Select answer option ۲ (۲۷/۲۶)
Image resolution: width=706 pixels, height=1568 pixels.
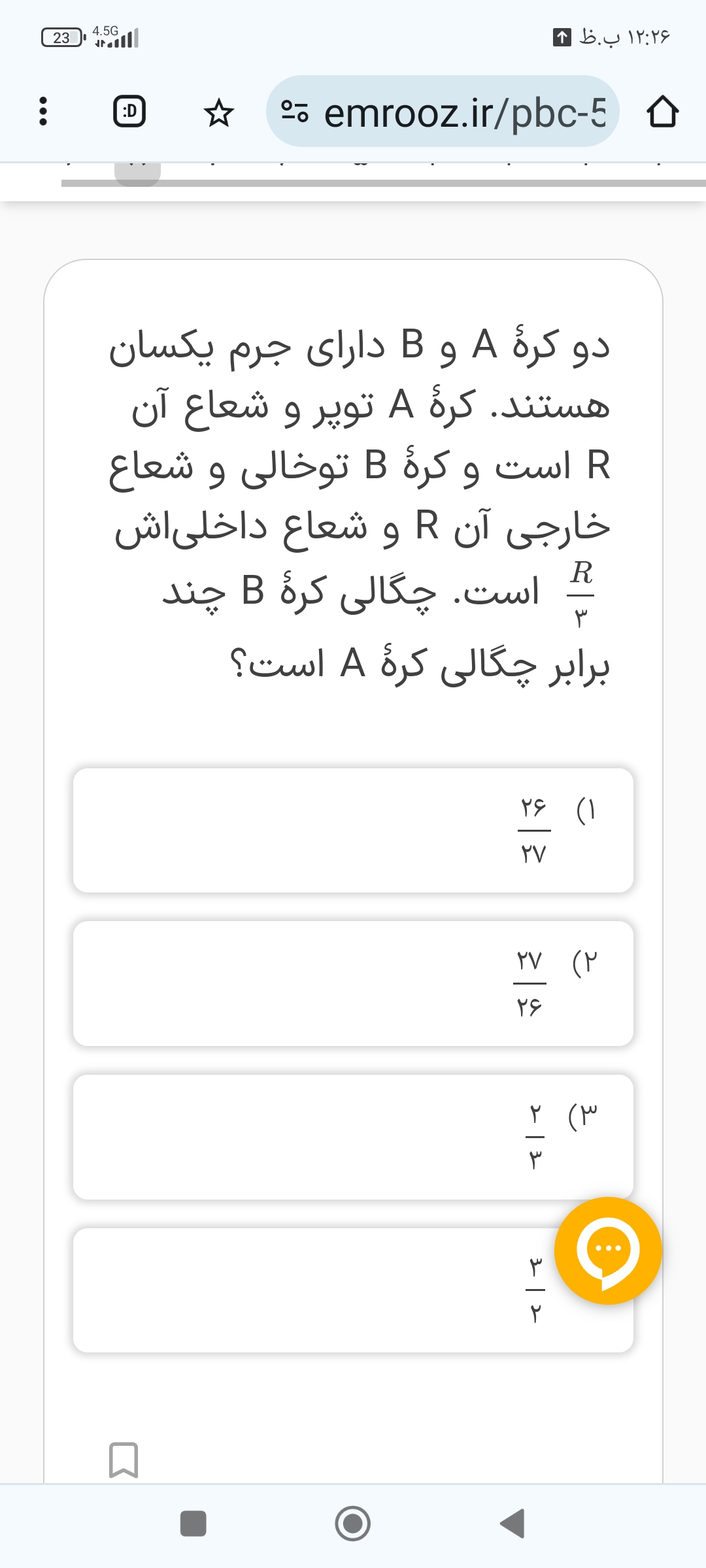tap(353, 983)
